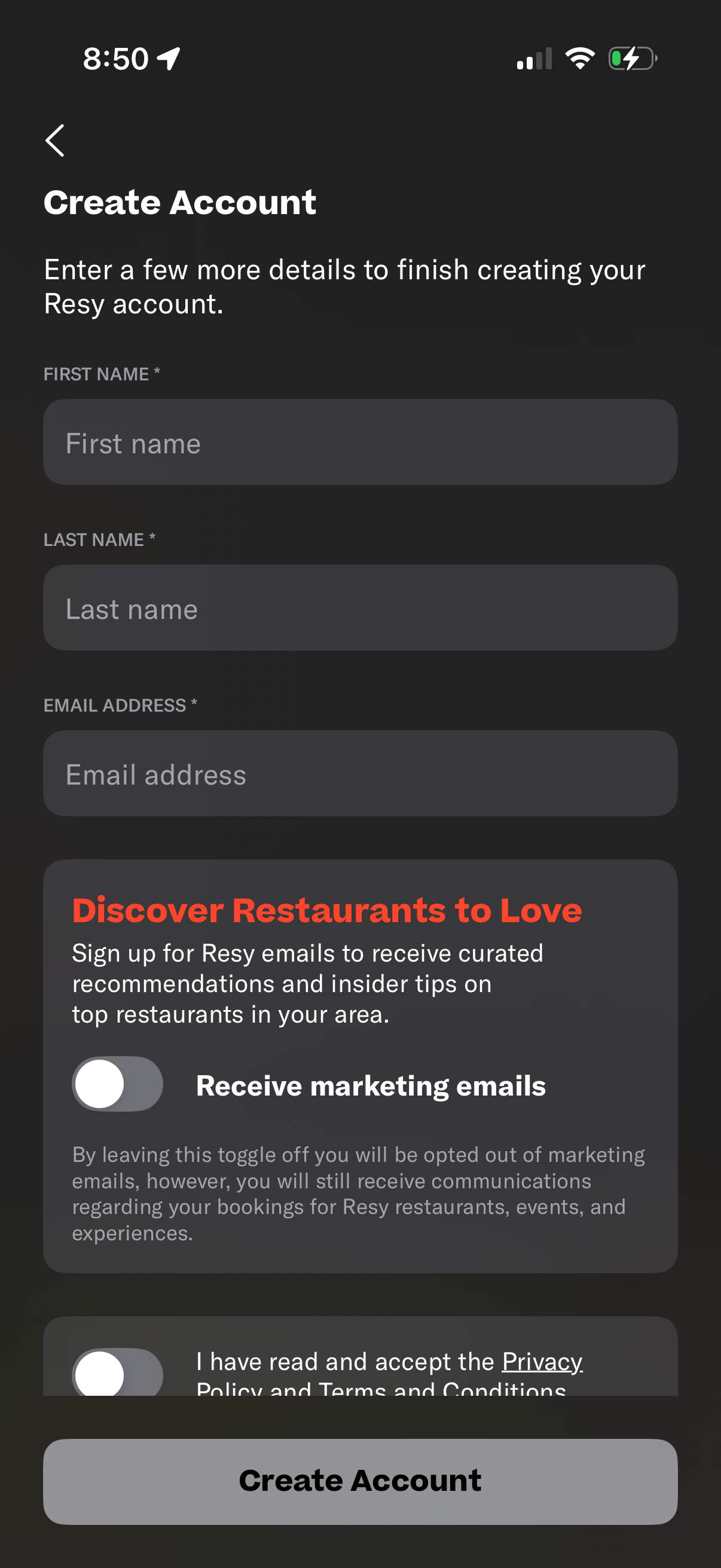Viewport: 721px width, 1568px height.
Task: Select the Last name input field
Action: pyautogui.click(x=360, y=608)
